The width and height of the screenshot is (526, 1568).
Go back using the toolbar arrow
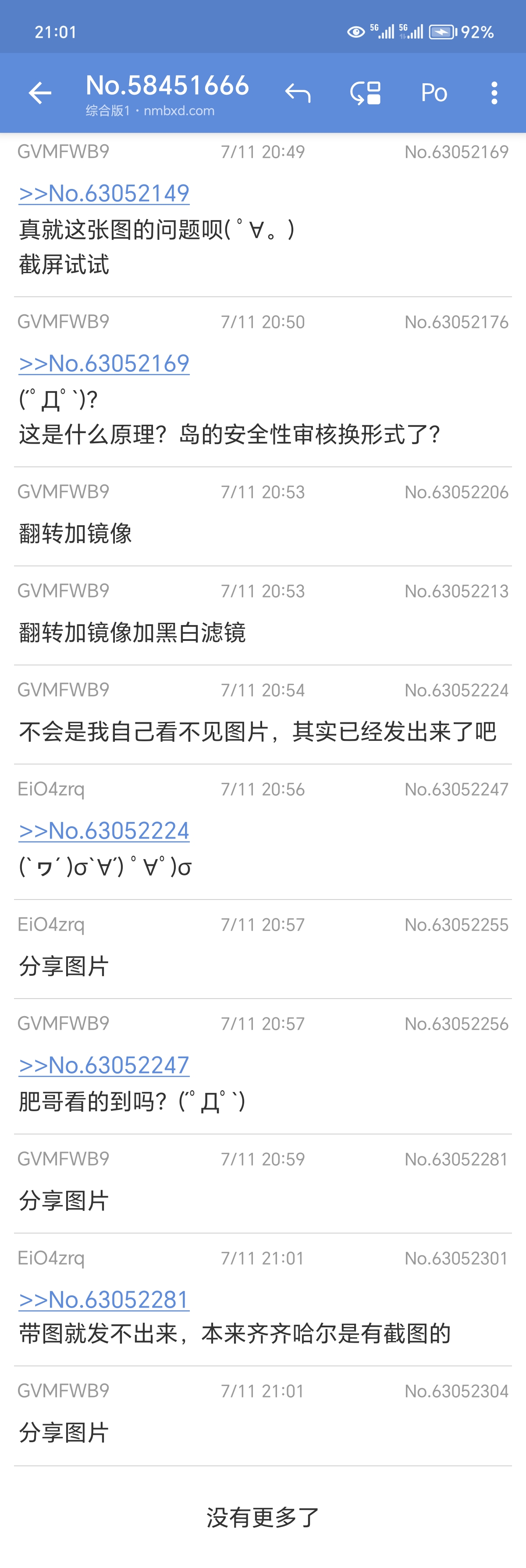click(40, 93)
